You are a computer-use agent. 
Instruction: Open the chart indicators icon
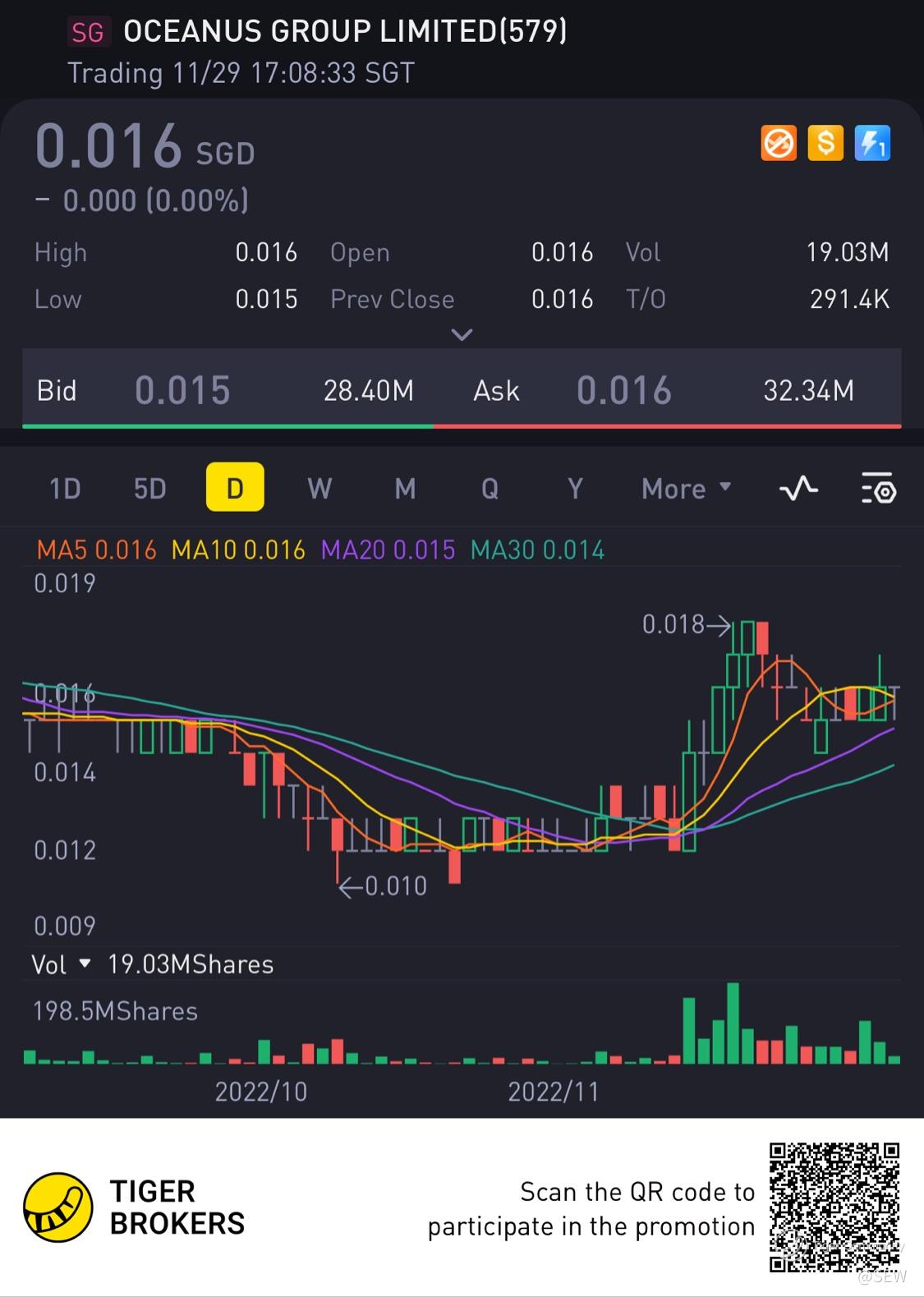click(x=798, y=489)
